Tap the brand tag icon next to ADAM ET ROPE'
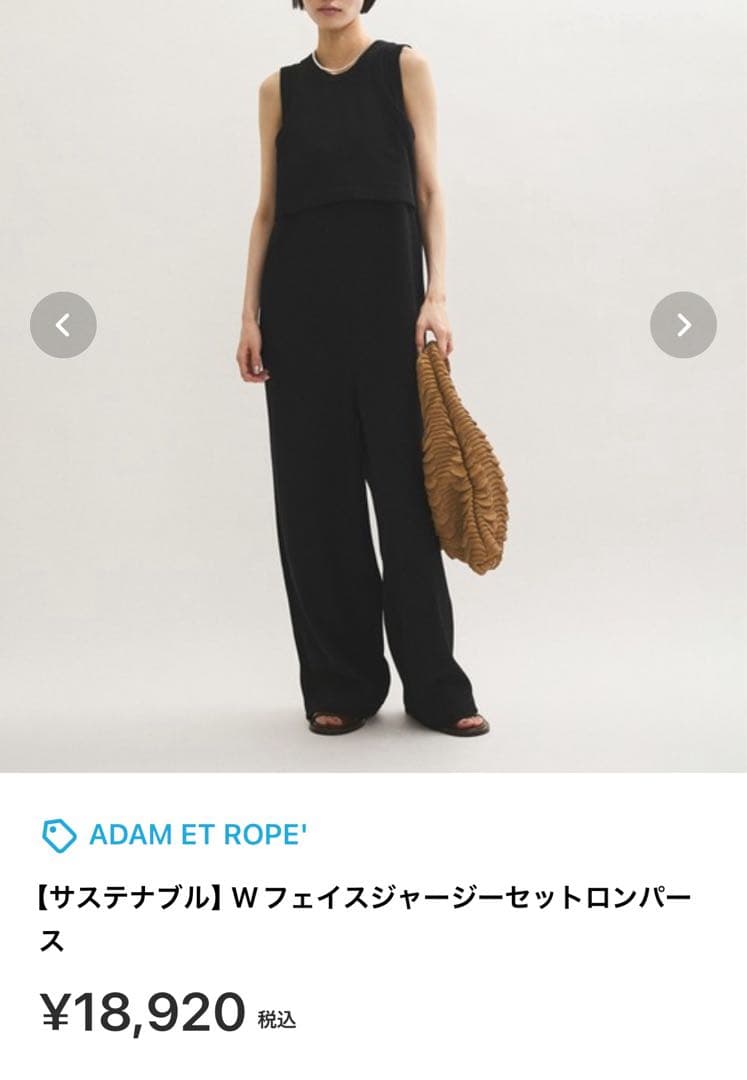The image size is (747, 1080). coord(58,833)
